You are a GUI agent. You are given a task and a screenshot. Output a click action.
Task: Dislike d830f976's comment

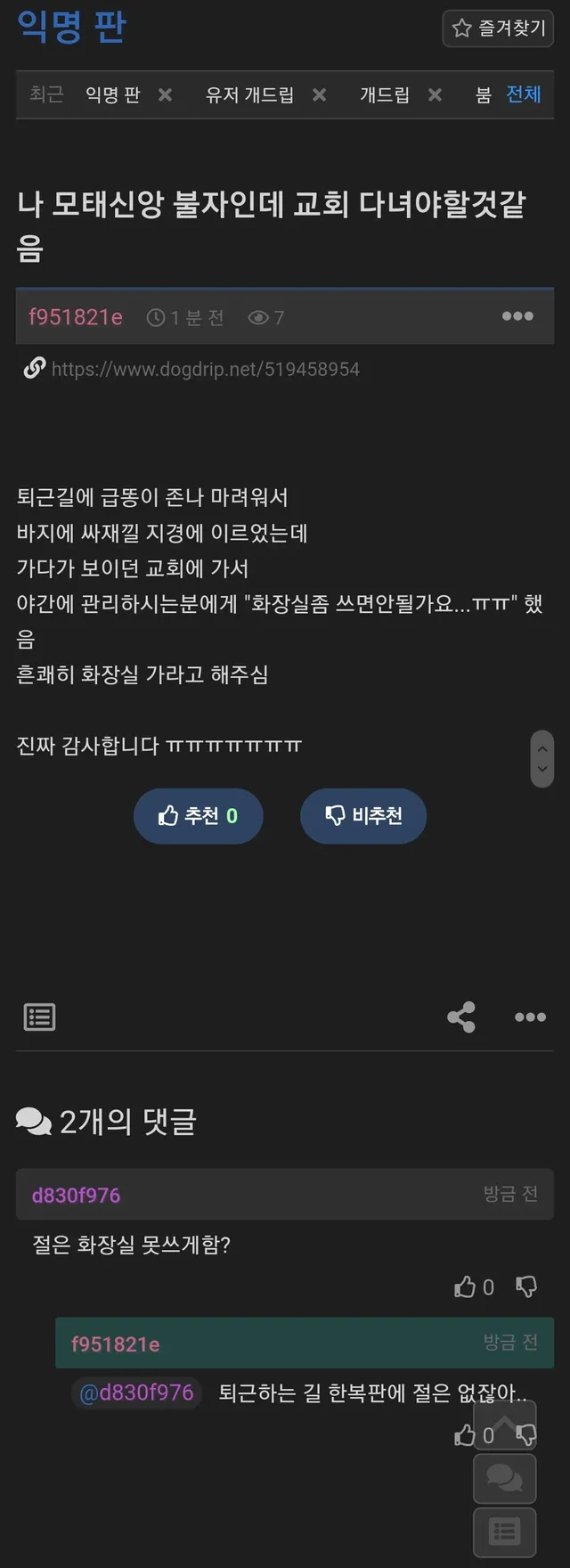pos(526,1286)
